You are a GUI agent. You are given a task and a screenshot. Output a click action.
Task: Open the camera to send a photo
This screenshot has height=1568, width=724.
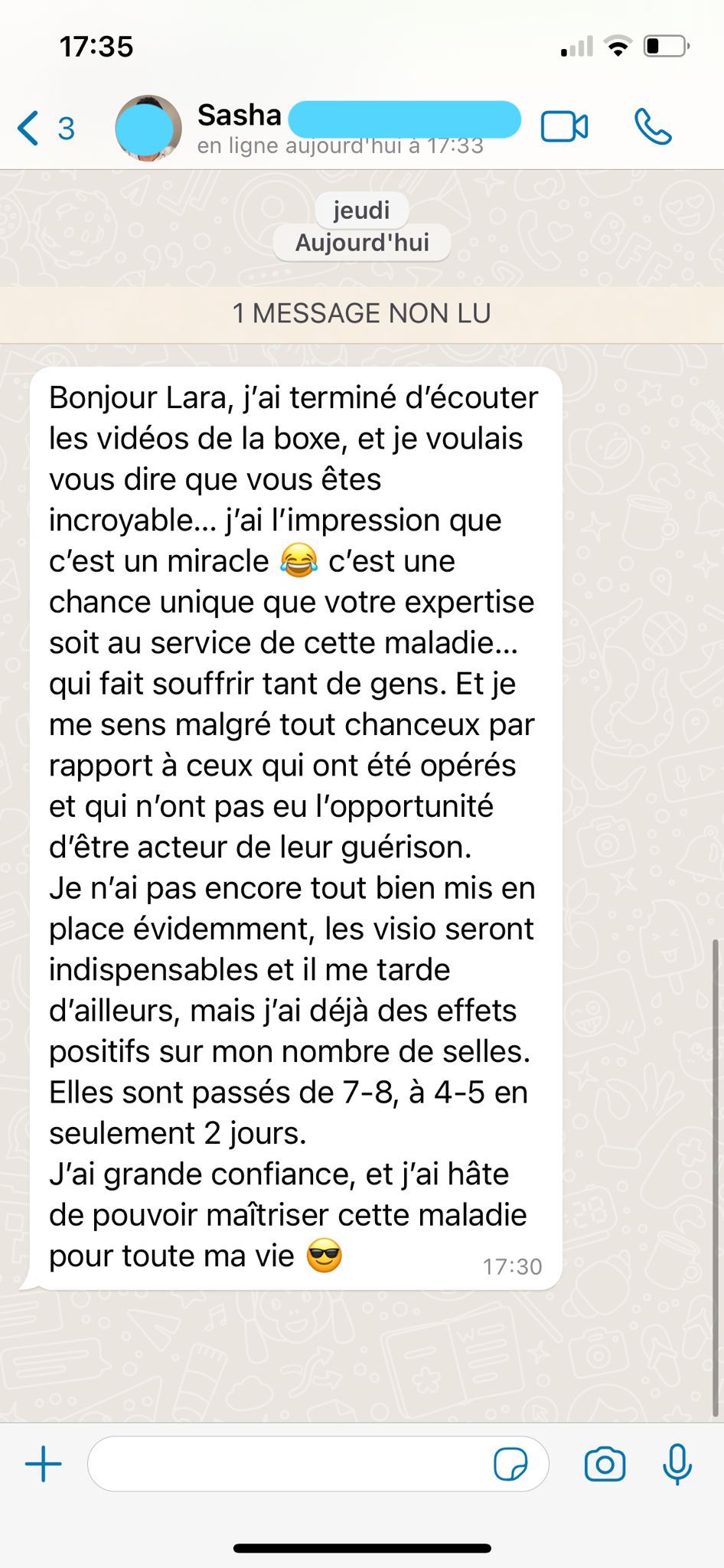point(605,1465)
